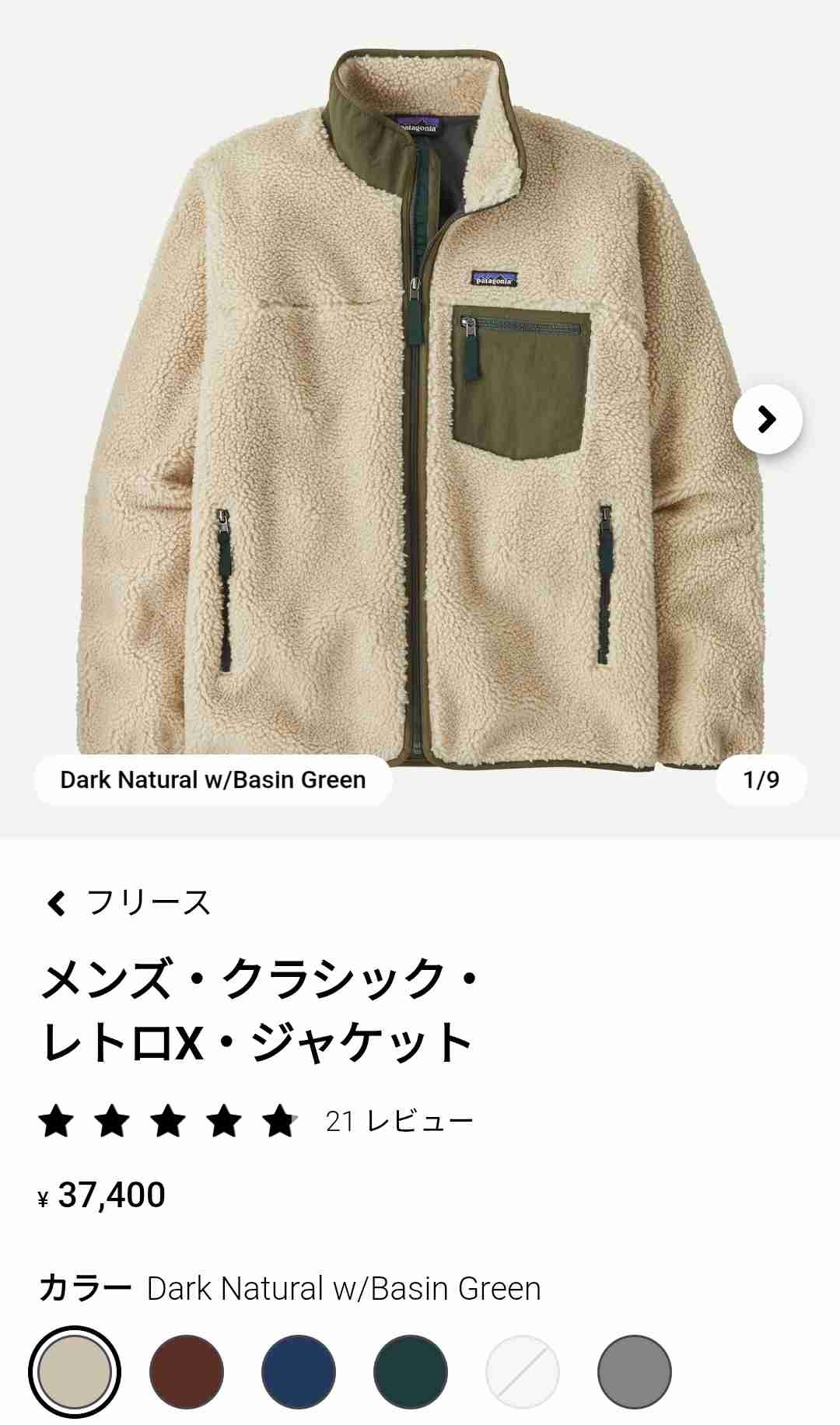Pick the navy blue color swatch
Viewport: 840px width, 1425px height.
(299, 1372)
